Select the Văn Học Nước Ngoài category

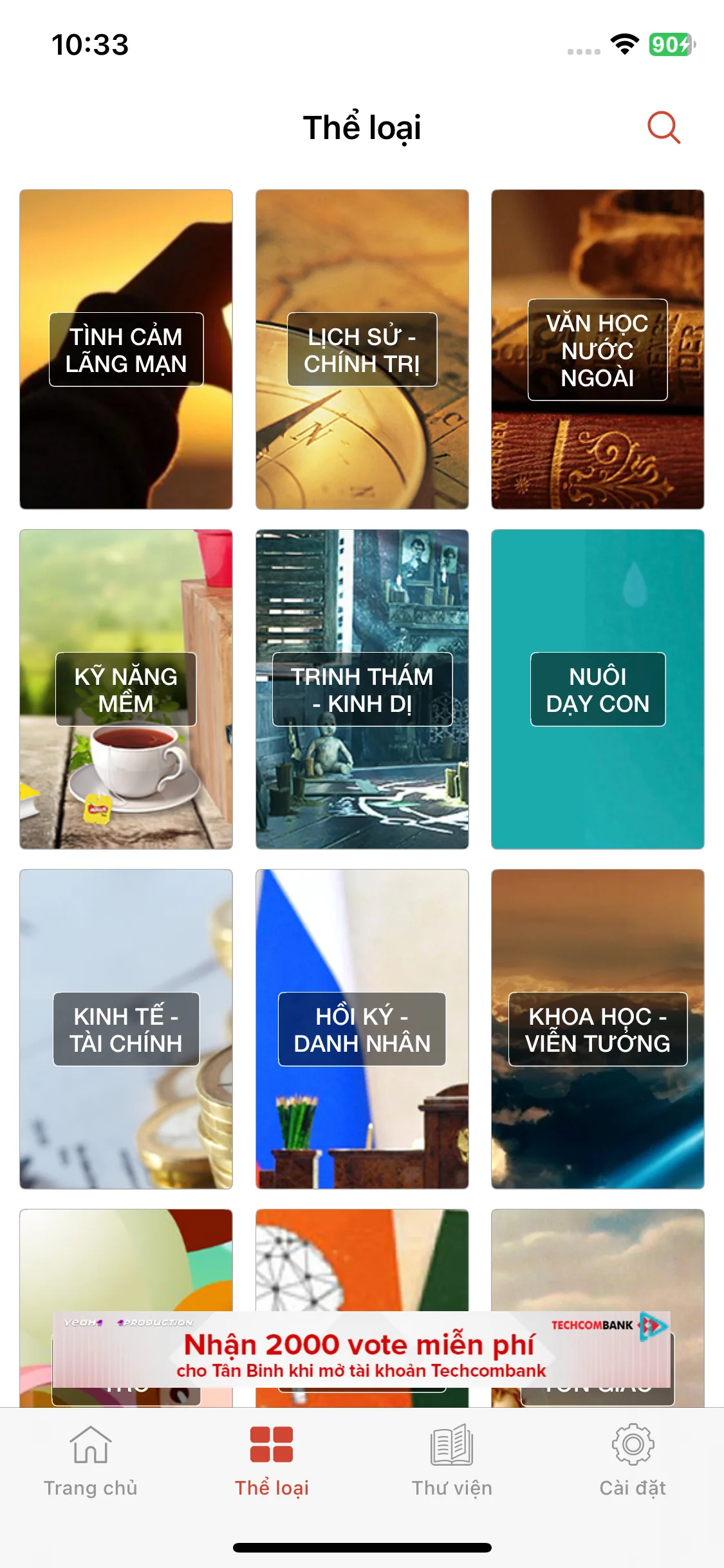click(597, 350)
